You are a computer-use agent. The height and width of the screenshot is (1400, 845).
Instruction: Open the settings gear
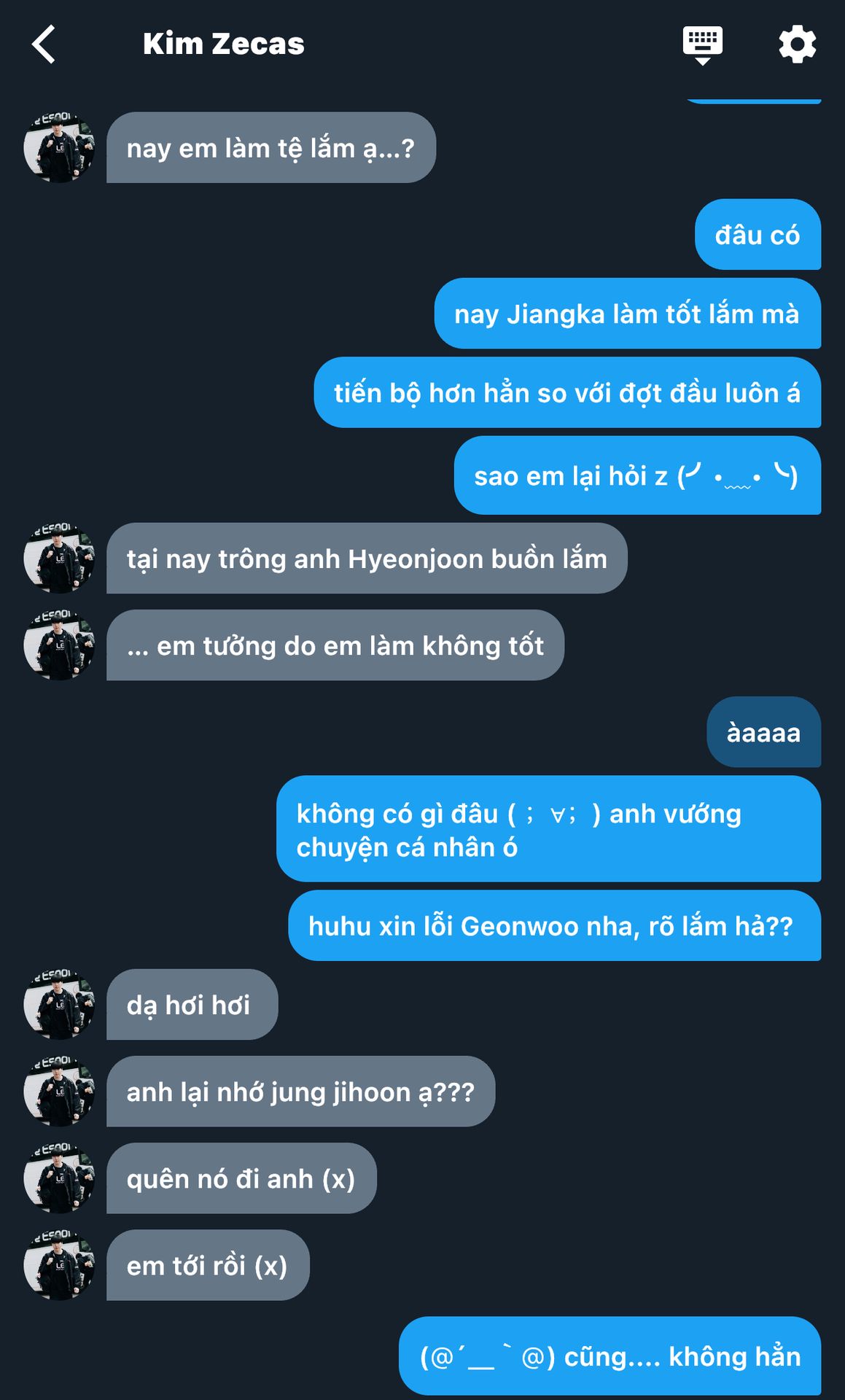[x=797, y=44]
